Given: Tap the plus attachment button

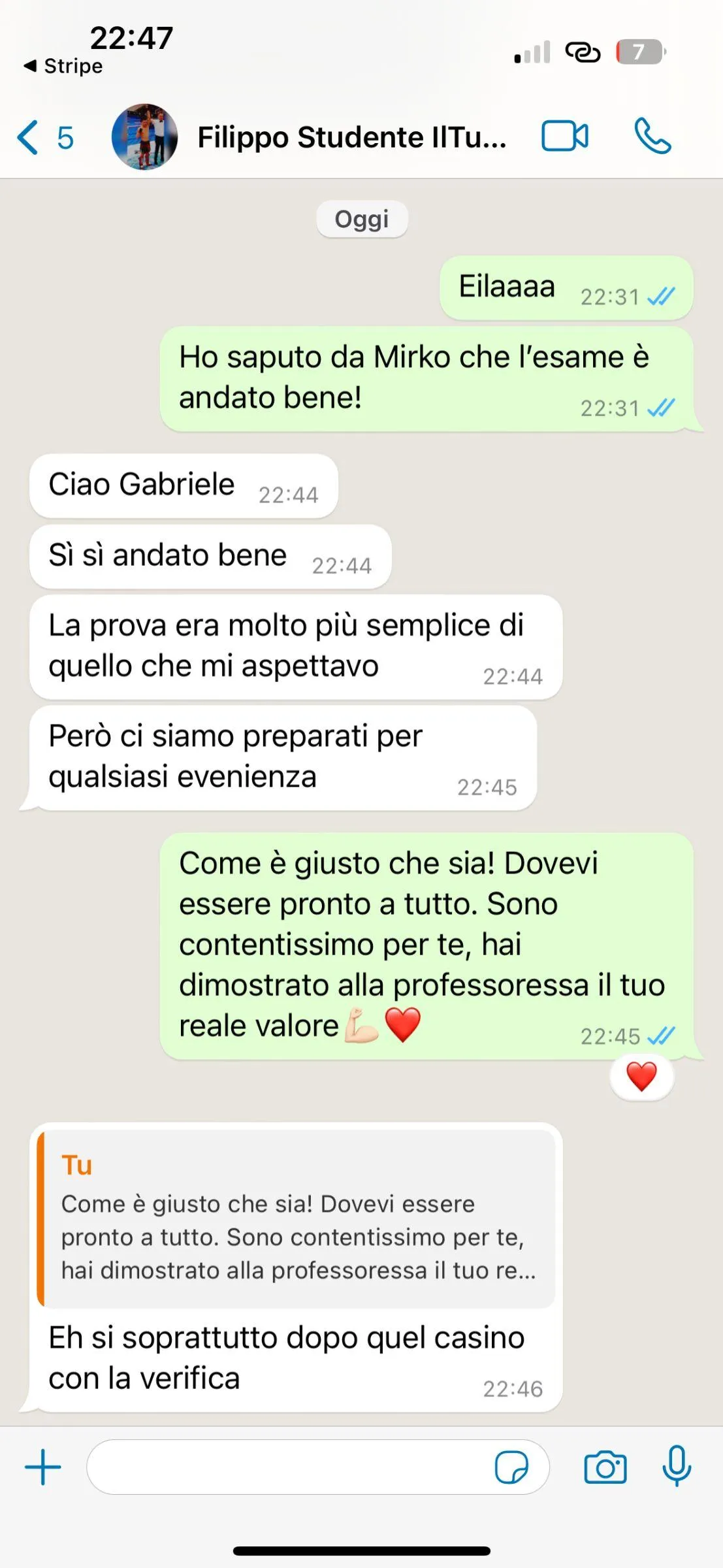Looking at the screenshot, I should 43,1467.
